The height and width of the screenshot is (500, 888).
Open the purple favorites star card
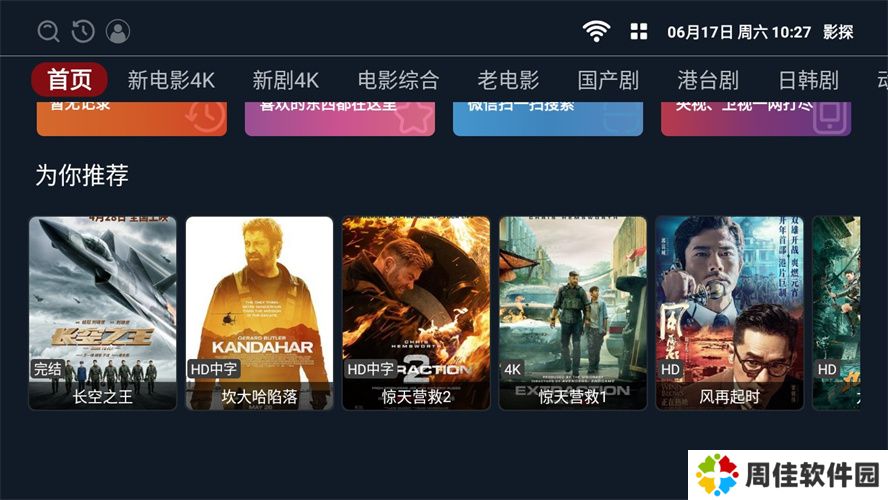(339, 117)
